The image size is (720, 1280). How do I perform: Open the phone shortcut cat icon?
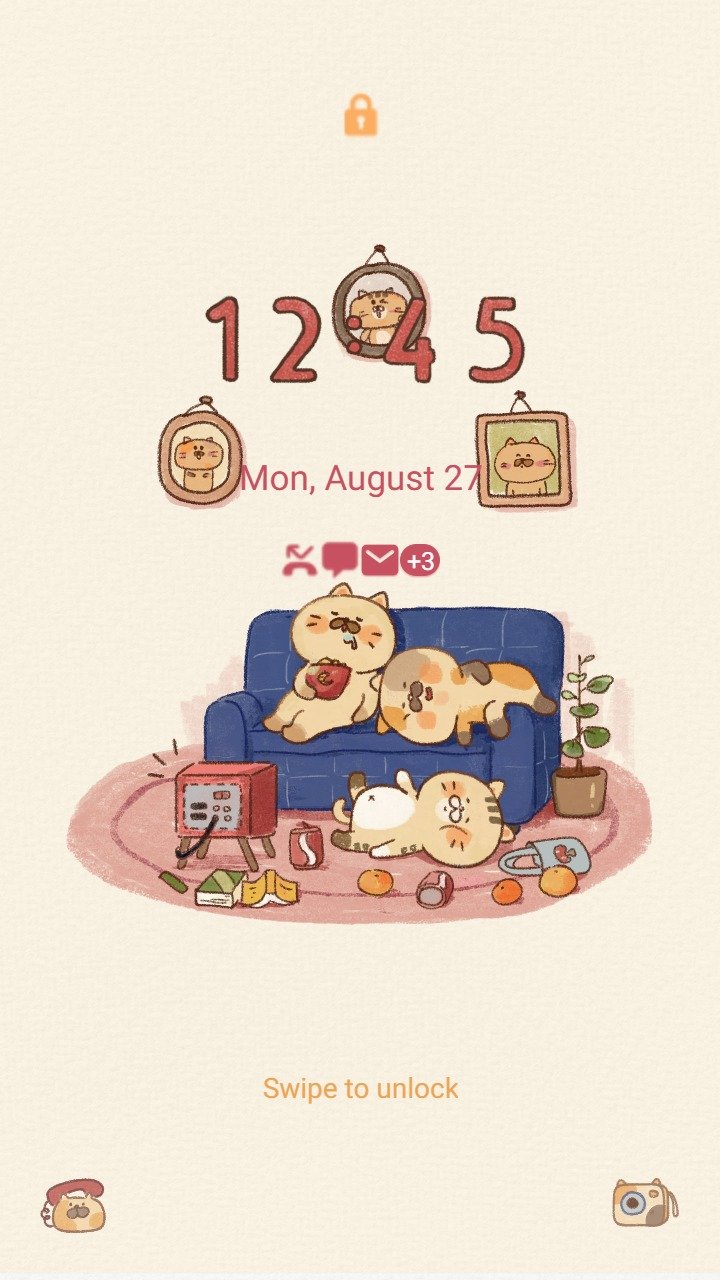(x=74, y=1205)
